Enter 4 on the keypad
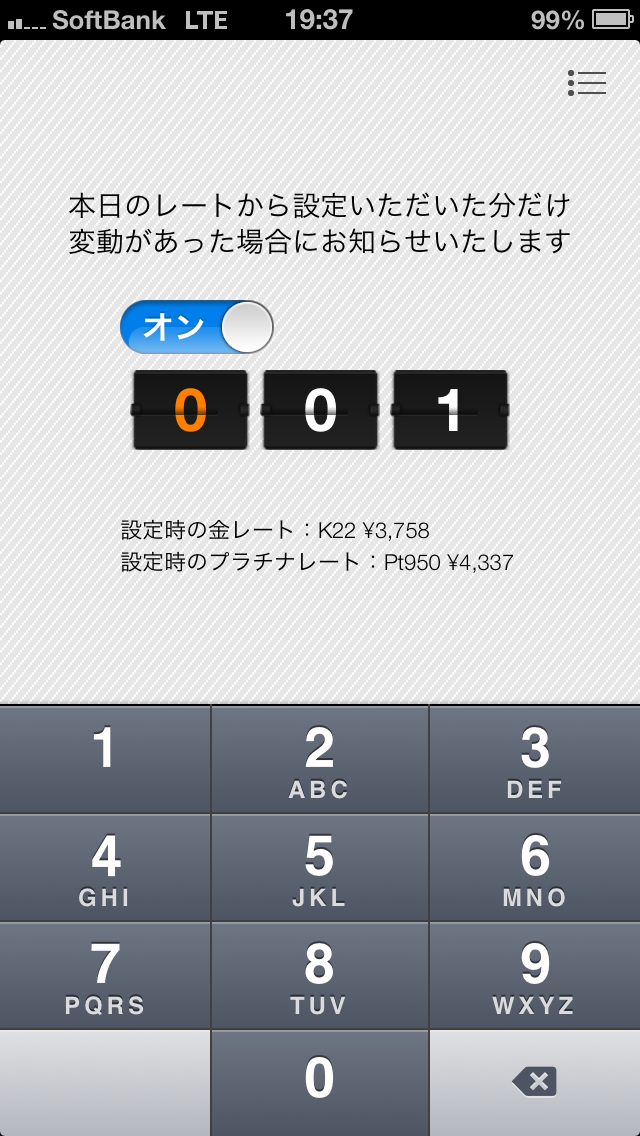640x1136 pixels. click(x=105, y=868)
